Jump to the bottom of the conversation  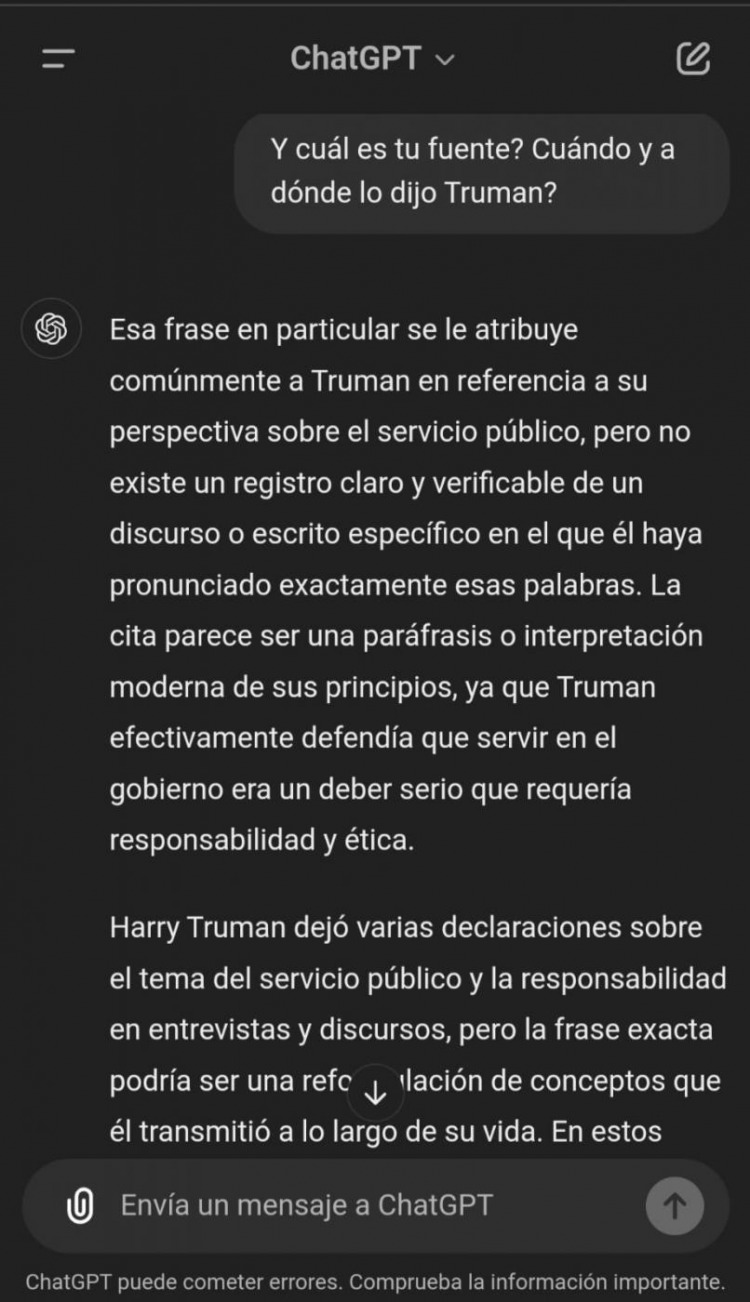click(x=375, y=1093)
